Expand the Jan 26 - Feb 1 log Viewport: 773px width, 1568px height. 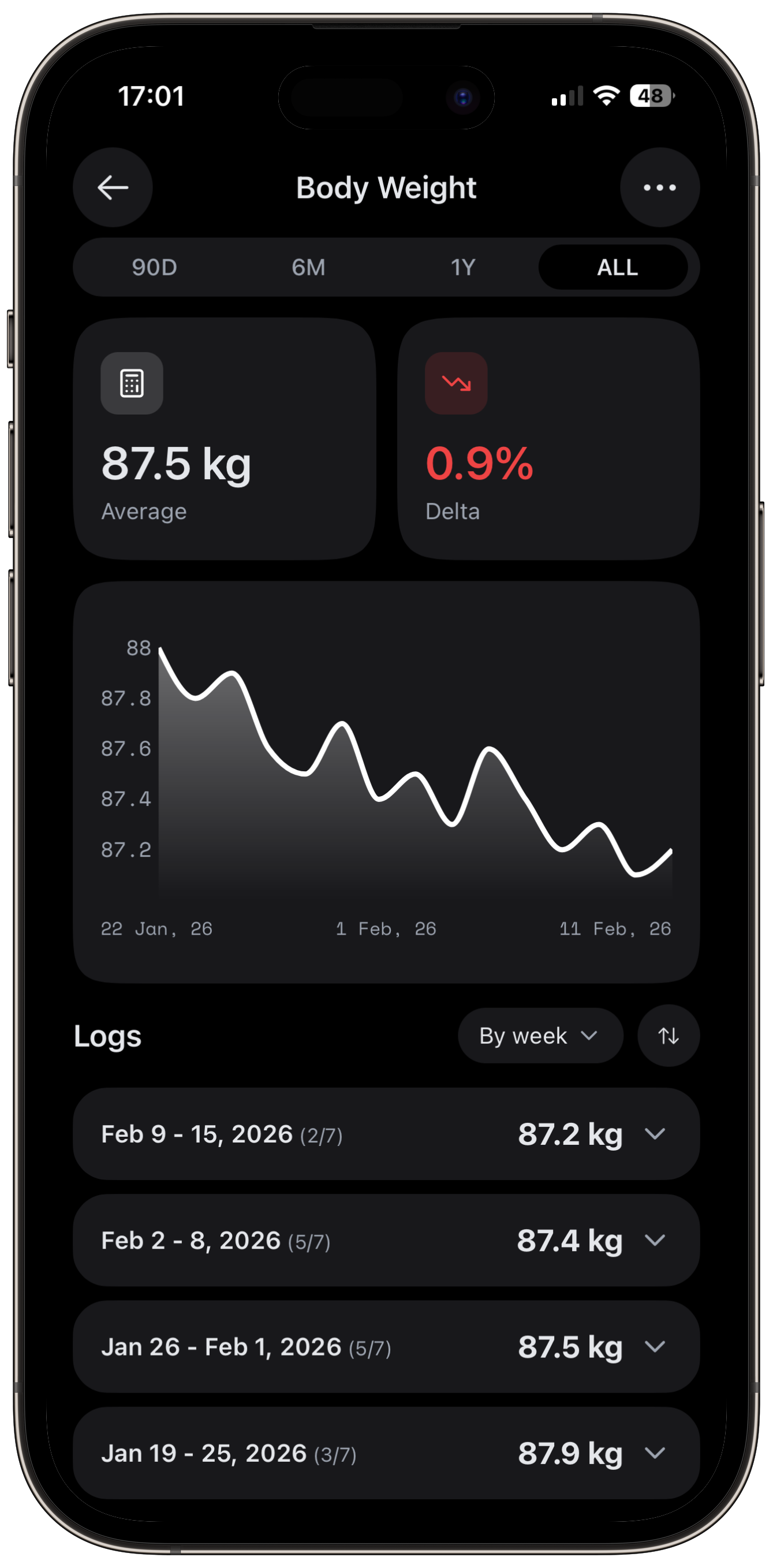coord(655,1346)
